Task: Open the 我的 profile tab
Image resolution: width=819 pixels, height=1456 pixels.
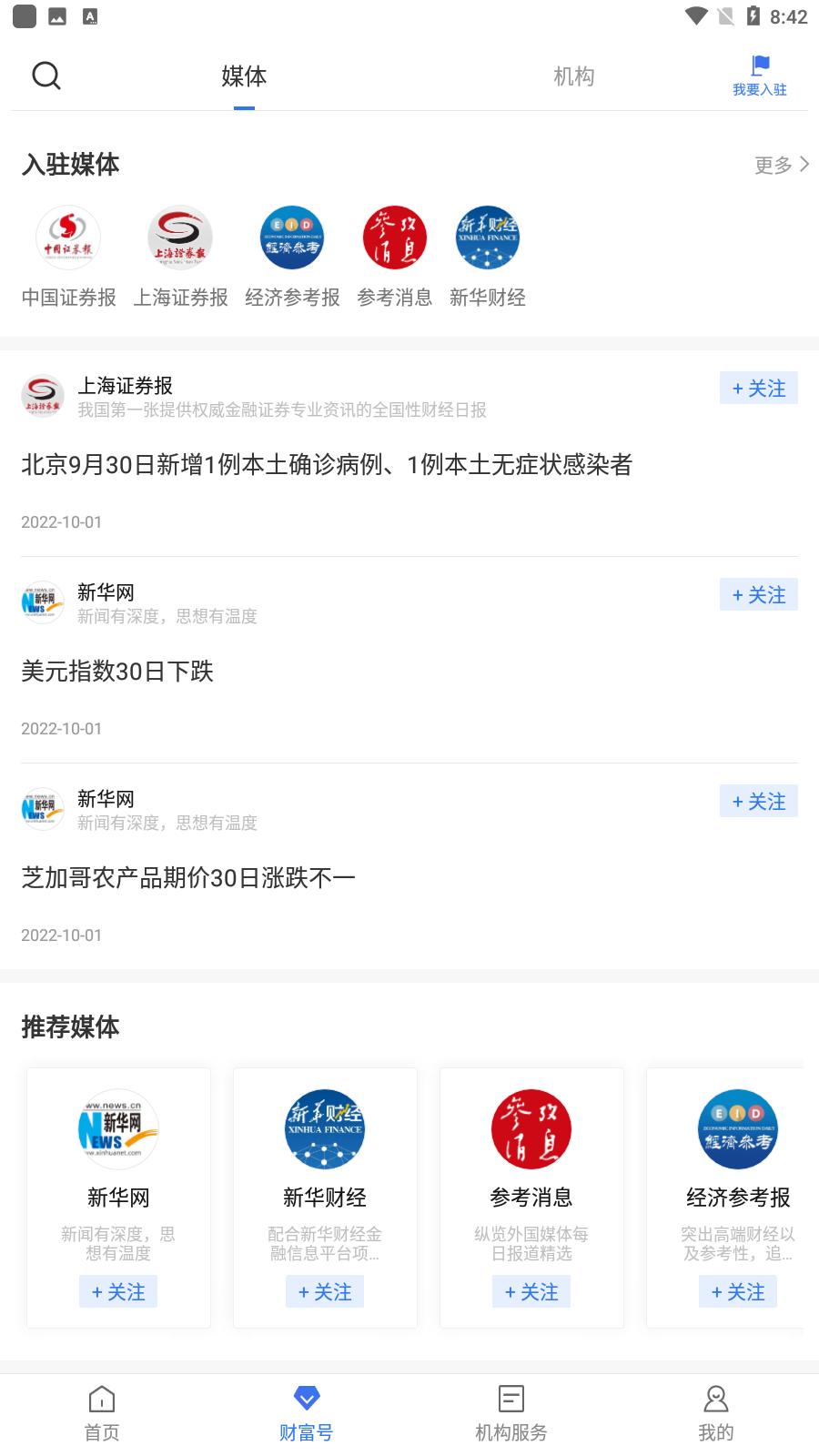Action: point(716,1414)
